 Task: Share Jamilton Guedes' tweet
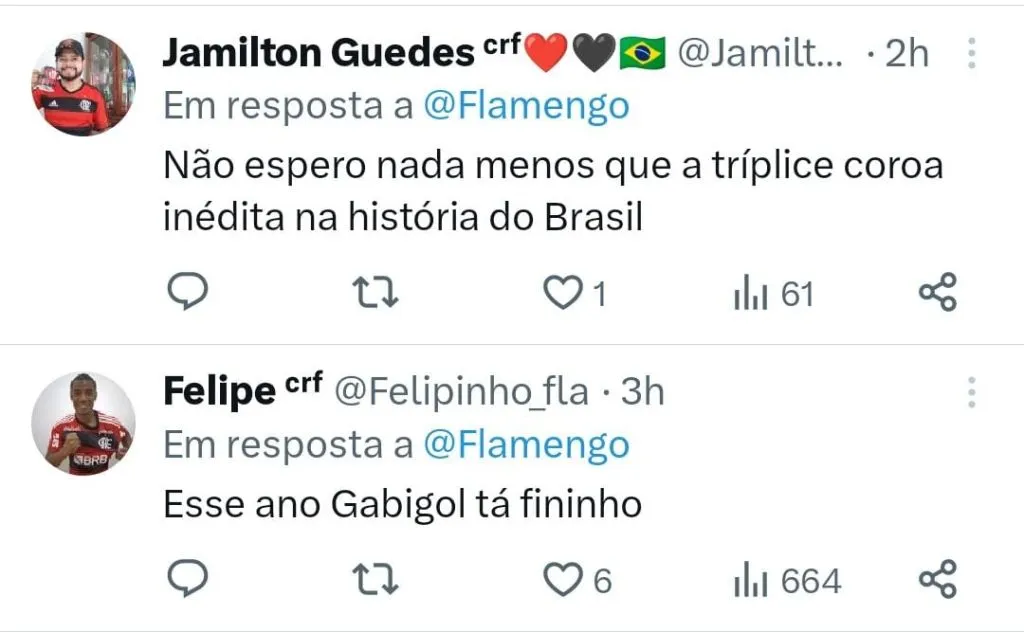pyautogui.click(x=937, y=292)
